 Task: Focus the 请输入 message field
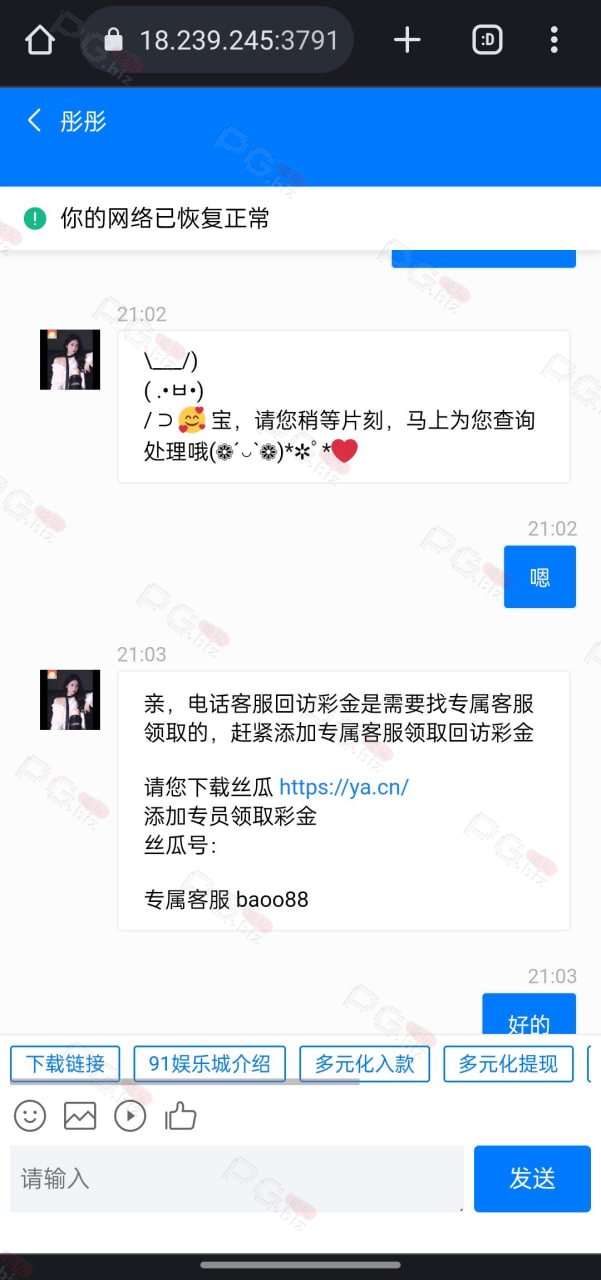point(237,1179)
